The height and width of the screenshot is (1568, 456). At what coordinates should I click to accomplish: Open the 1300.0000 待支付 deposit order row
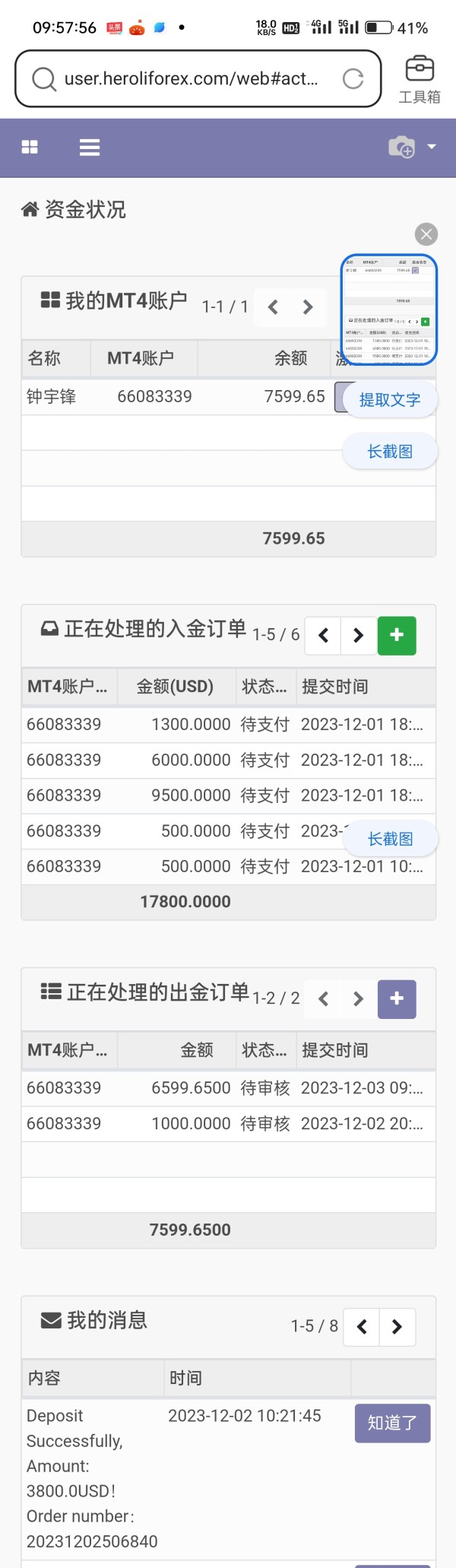point(229,725)
